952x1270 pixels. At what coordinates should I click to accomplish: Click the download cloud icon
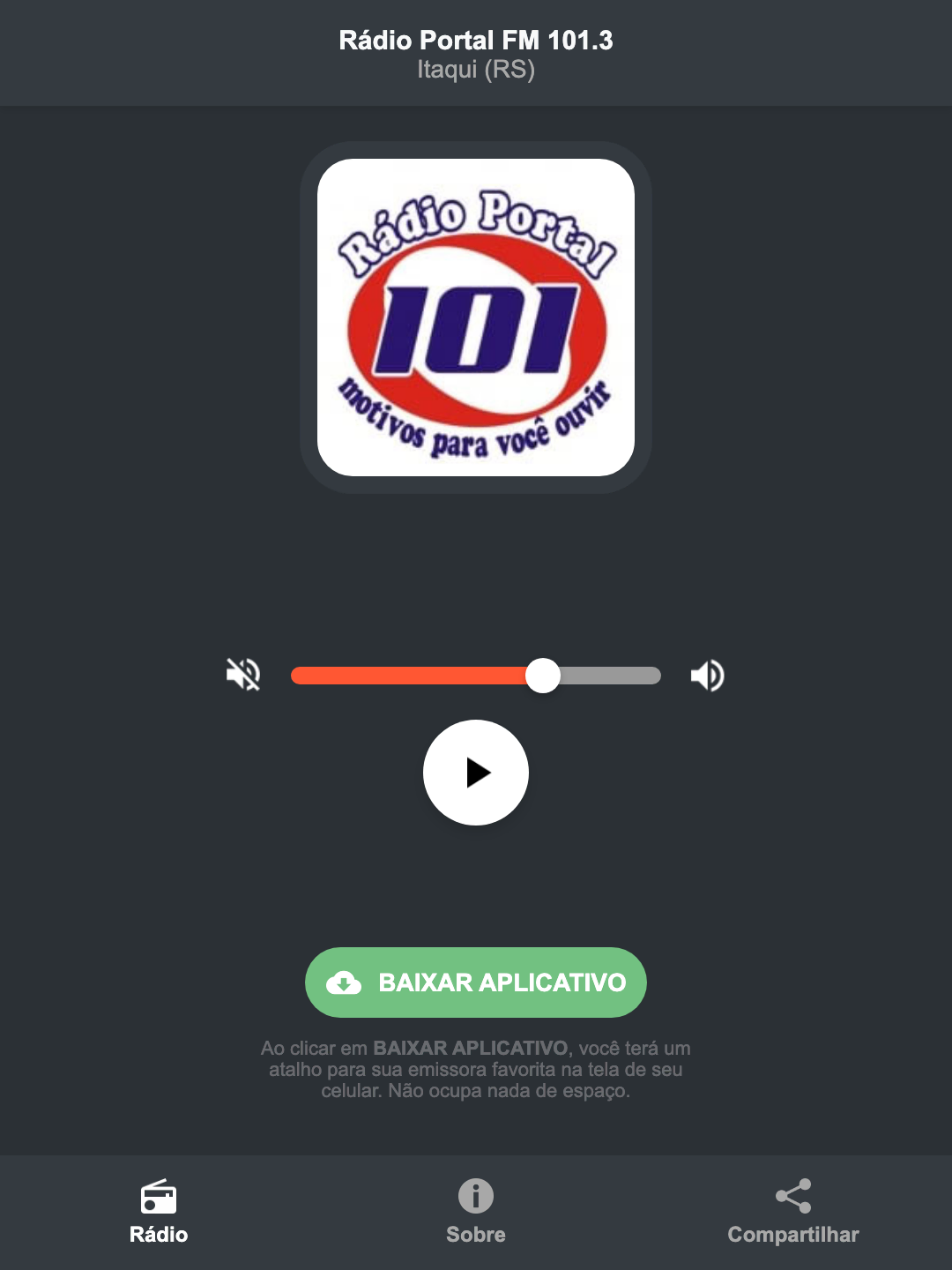coord(346,982)
